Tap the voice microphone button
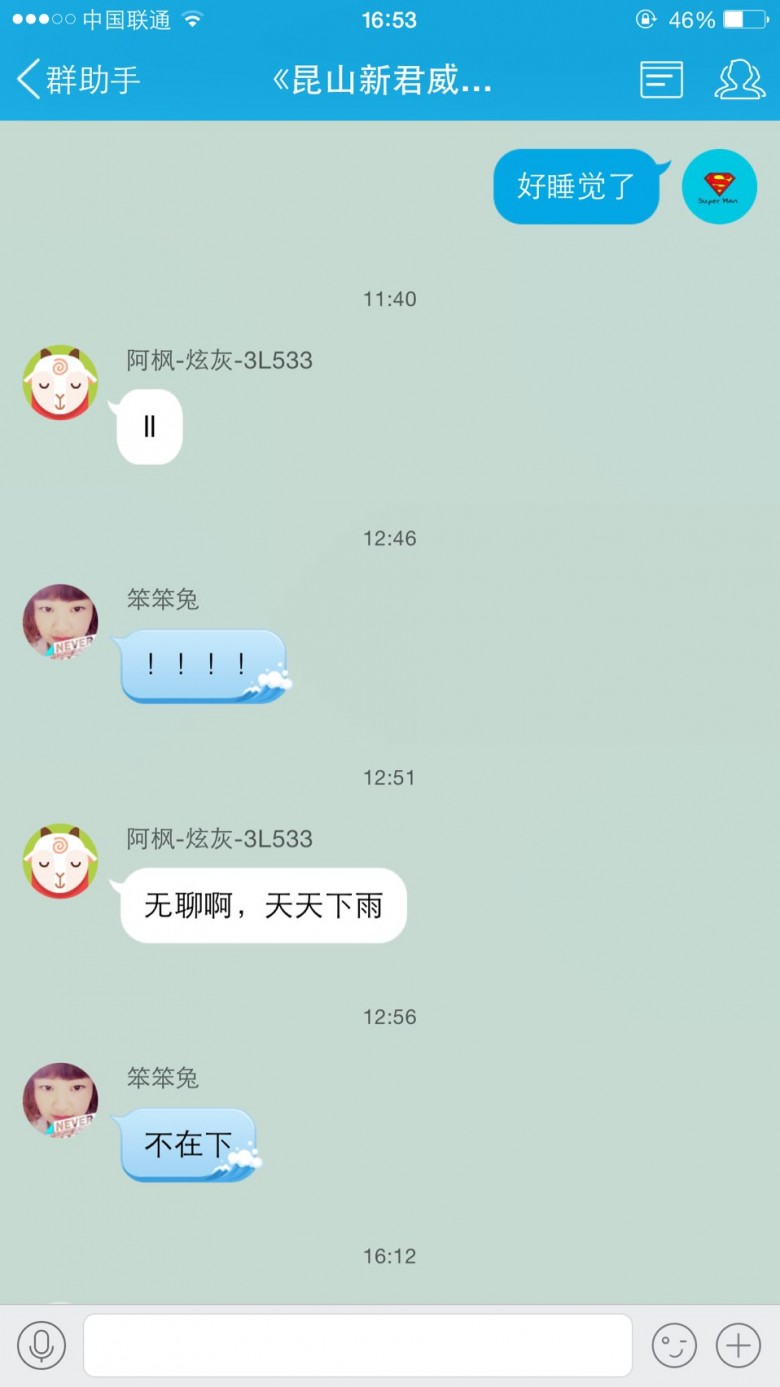 42,1345
